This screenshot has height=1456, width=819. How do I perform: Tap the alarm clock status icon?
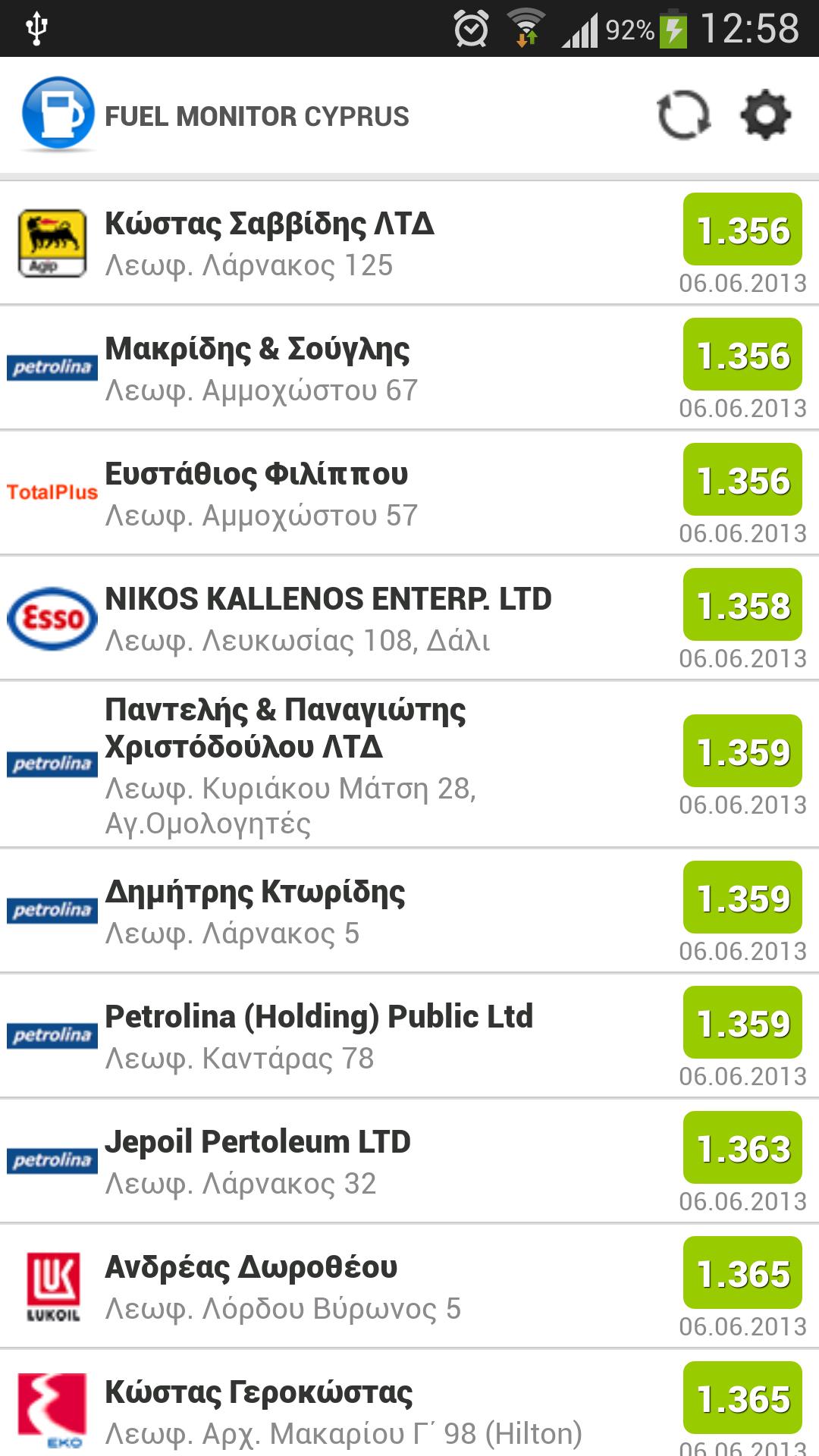470,28
